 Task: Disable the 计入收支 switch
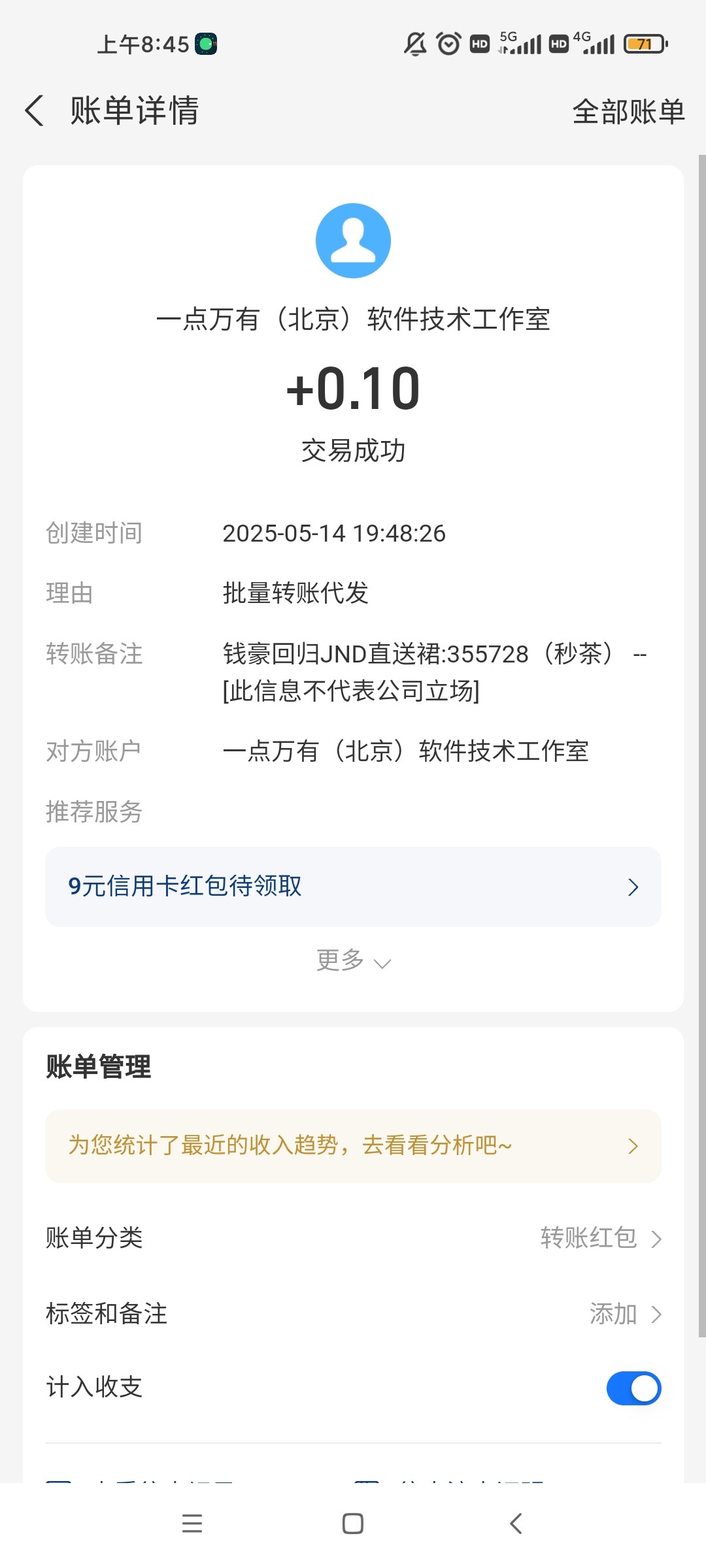coord(633,1388)
